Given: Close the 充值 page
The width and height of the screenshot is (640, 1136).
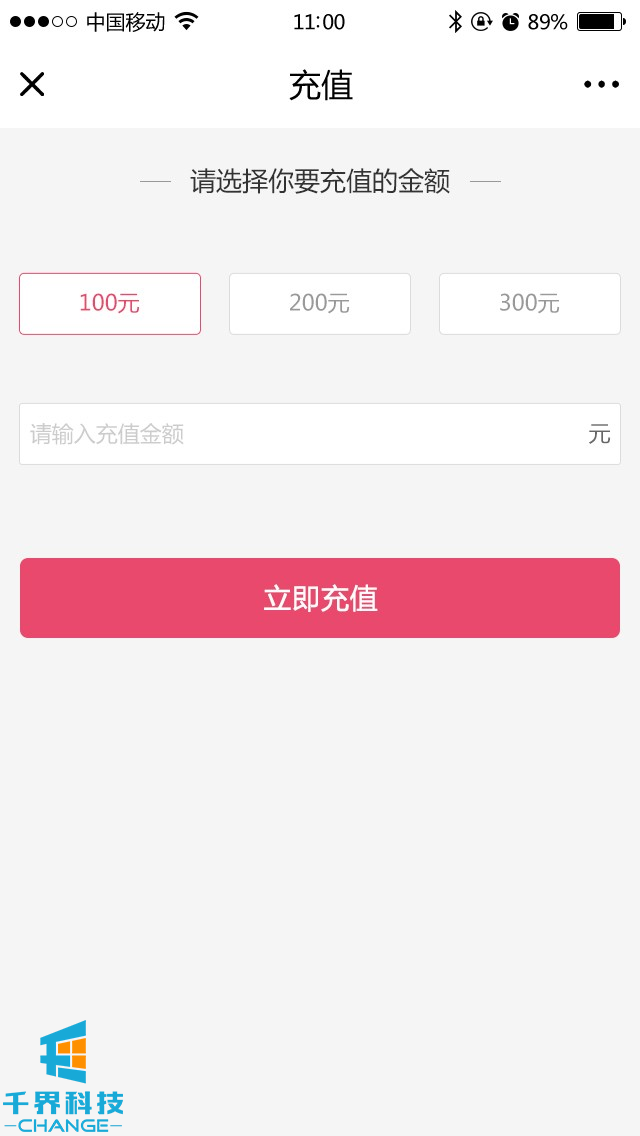Looking at the screenshot, I should [x=32, y=85].
